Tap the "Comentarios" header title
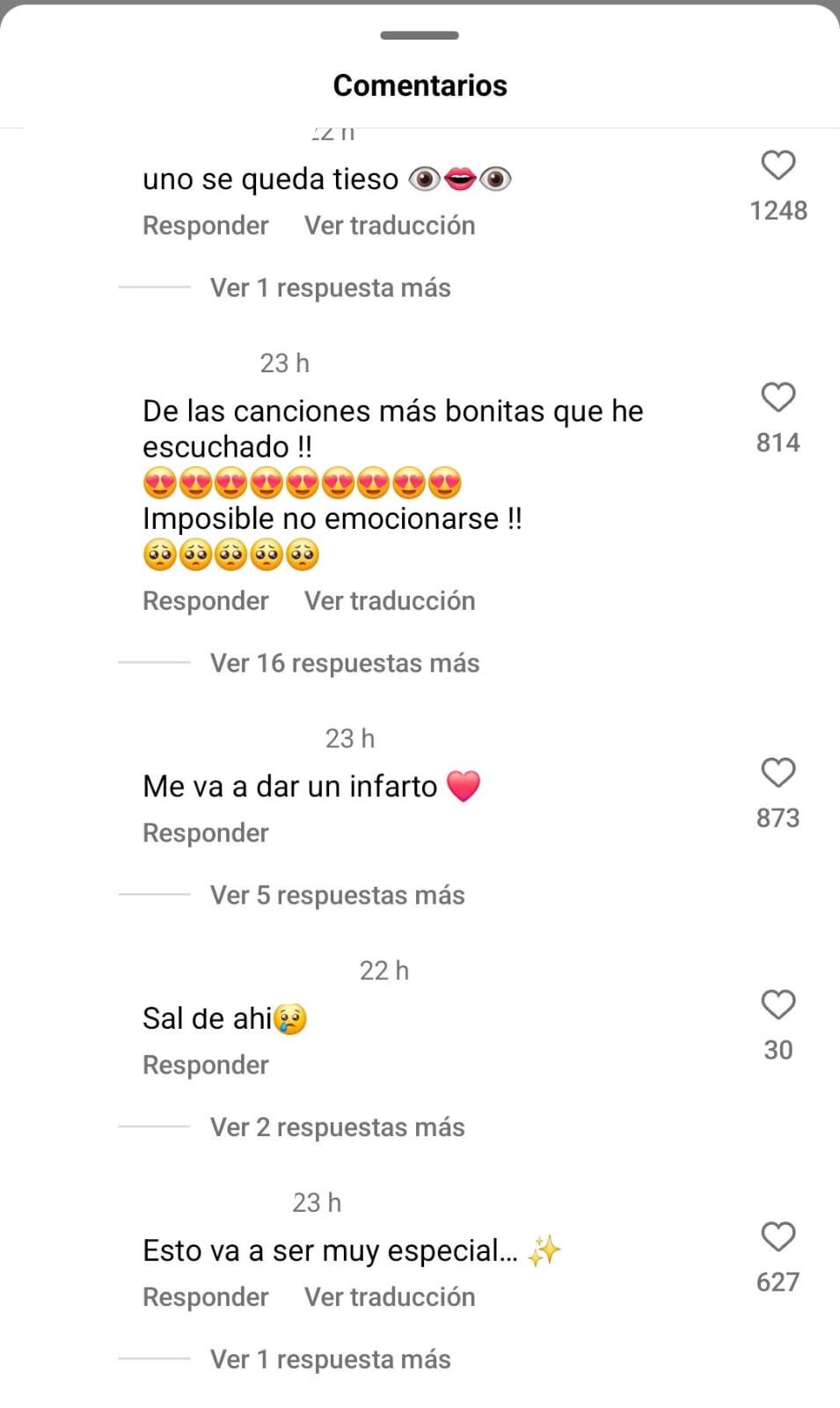Viewport: 840px width, 1408px height. point(420,84)
